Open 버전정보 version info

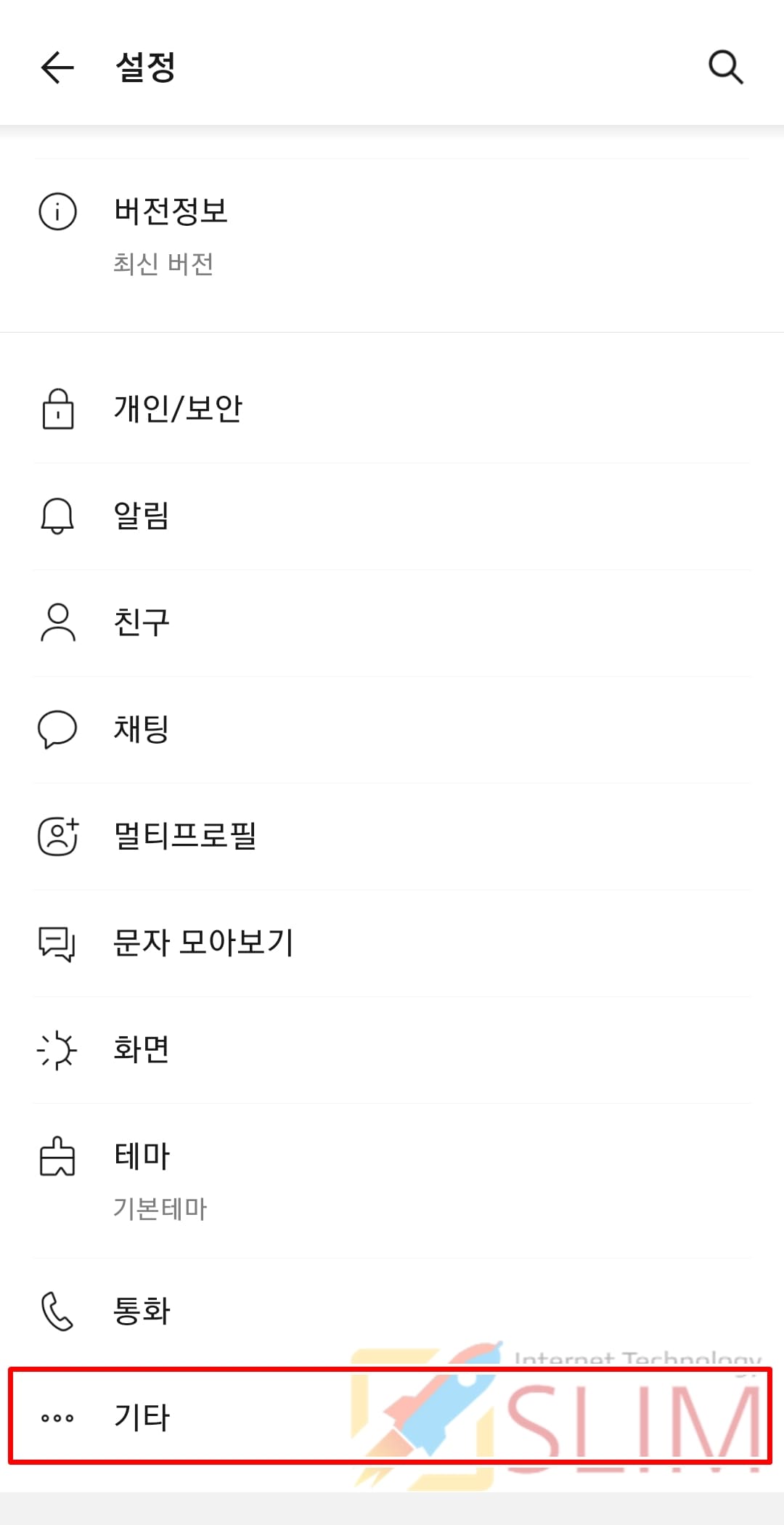pyautogui.click(x=392, y=237)
